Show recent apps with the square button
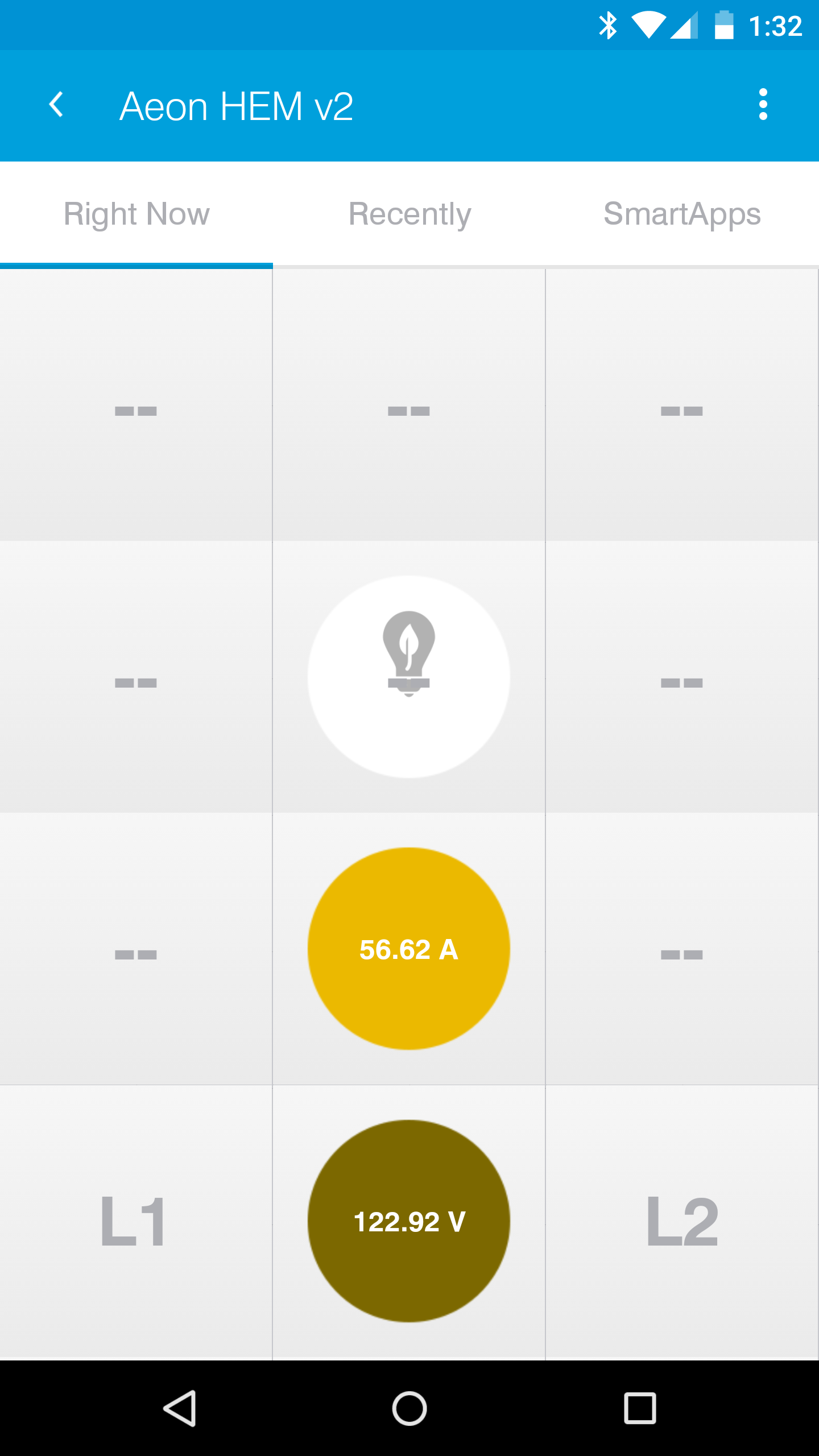 [640, 1408]
